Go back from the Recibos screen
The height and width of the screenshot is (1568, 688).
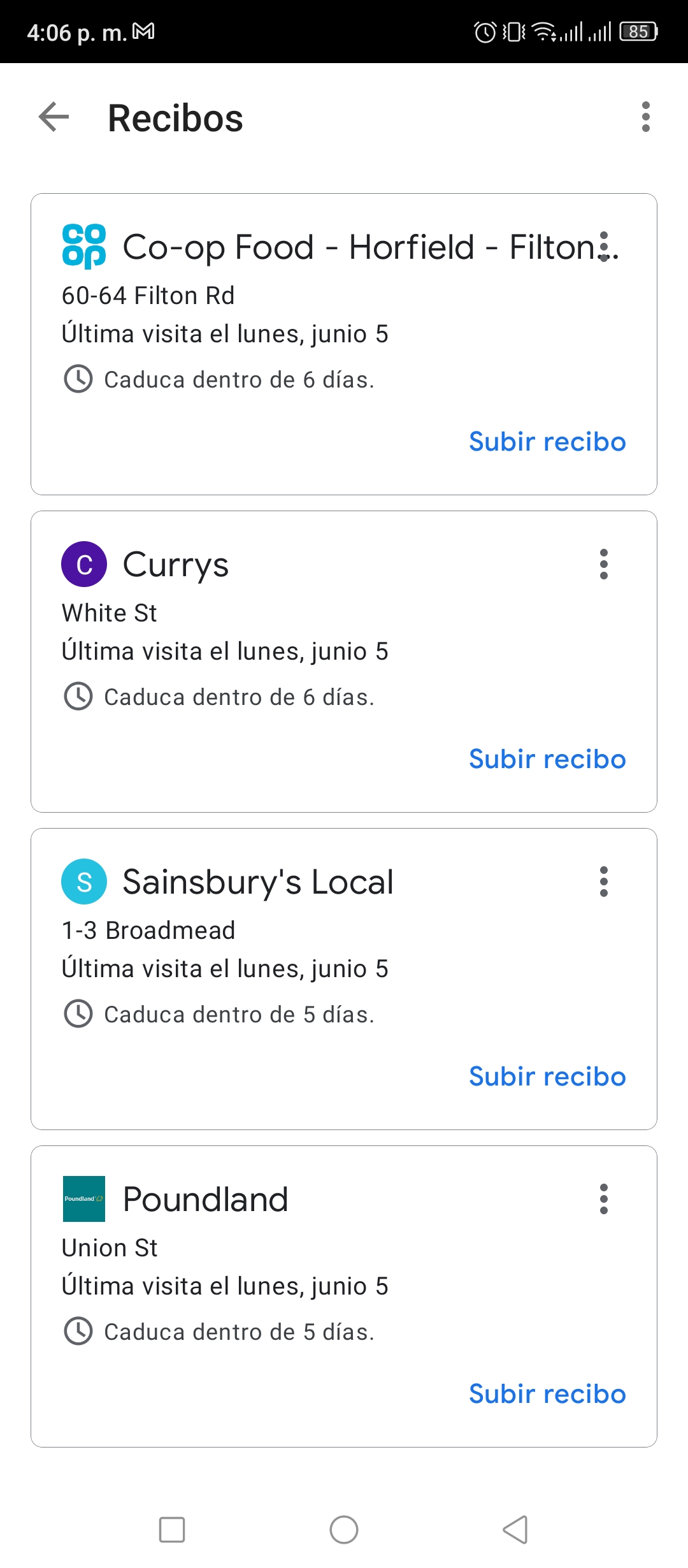(54, 117)
